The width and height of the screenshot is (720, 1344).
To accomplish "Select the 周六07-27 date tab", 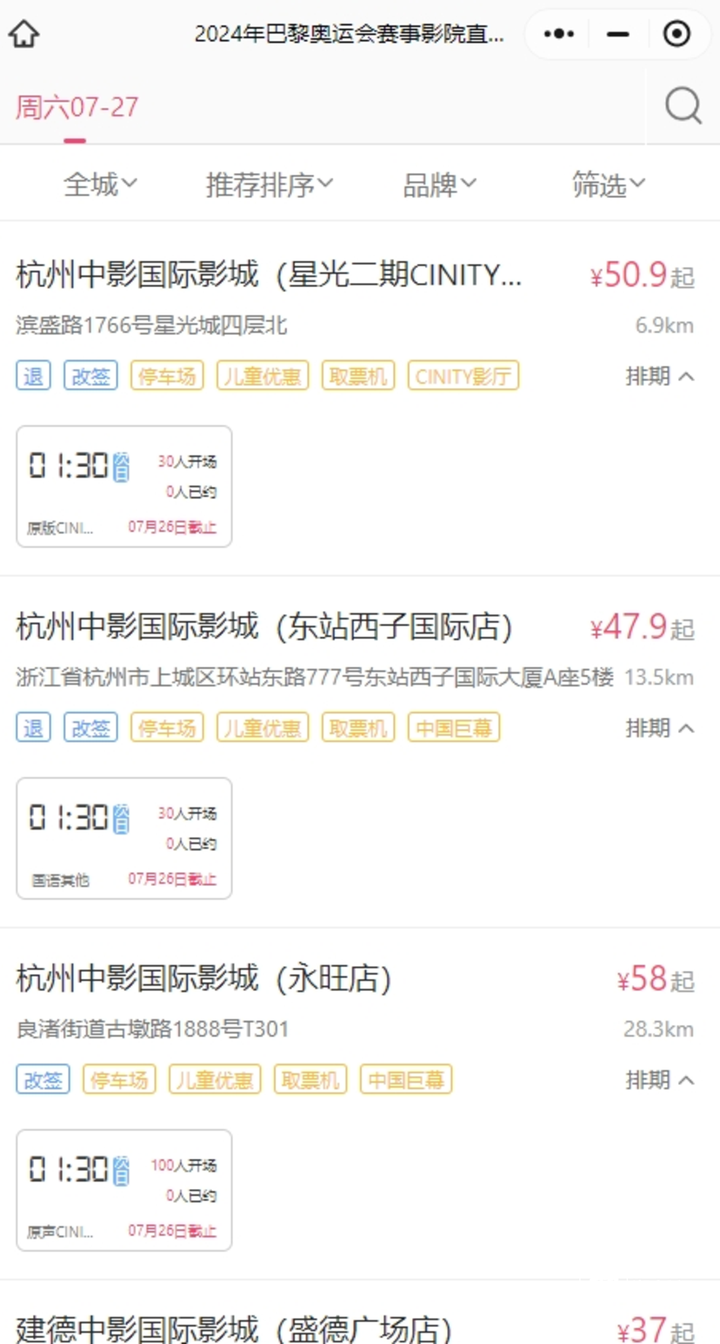I will [77, 107].
